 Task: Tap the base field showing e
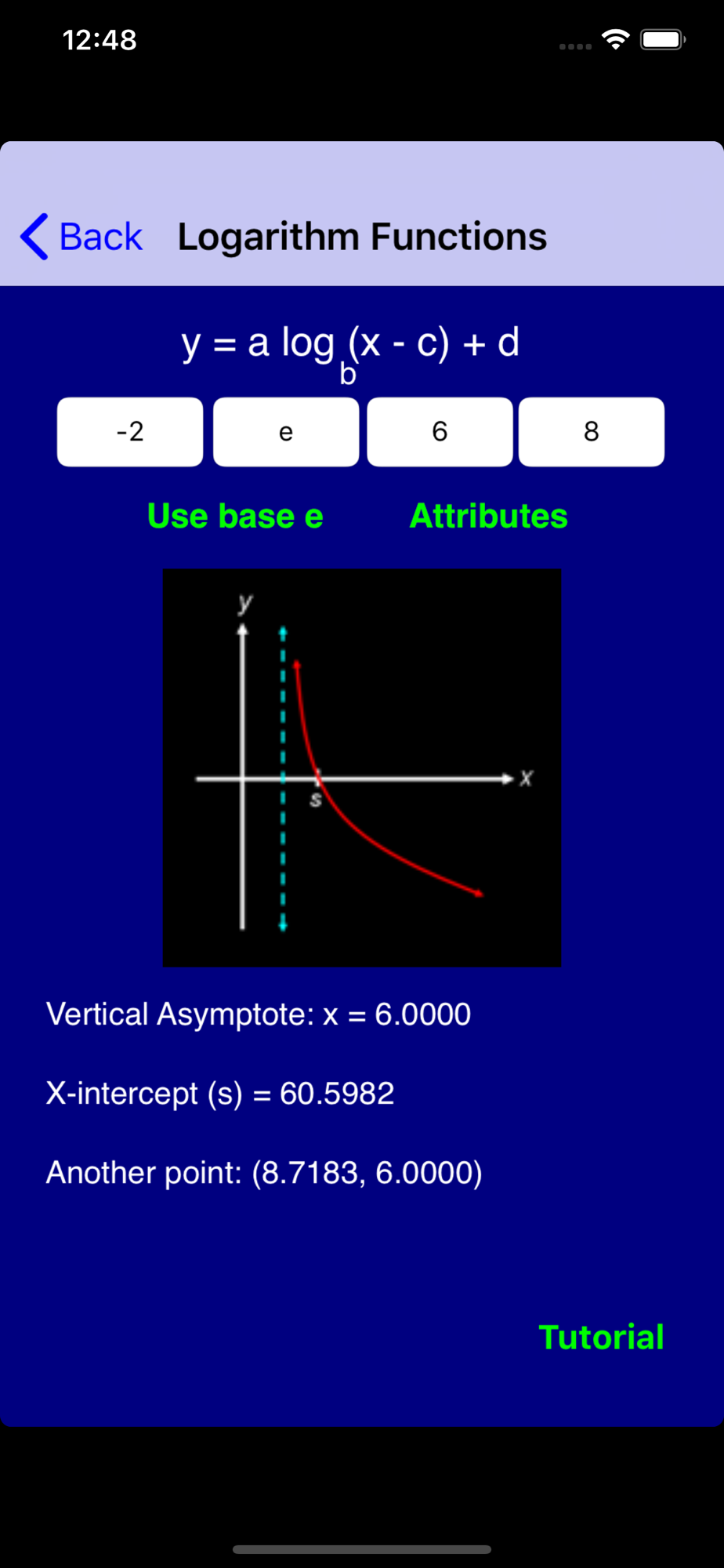click(x=286, y=432)
